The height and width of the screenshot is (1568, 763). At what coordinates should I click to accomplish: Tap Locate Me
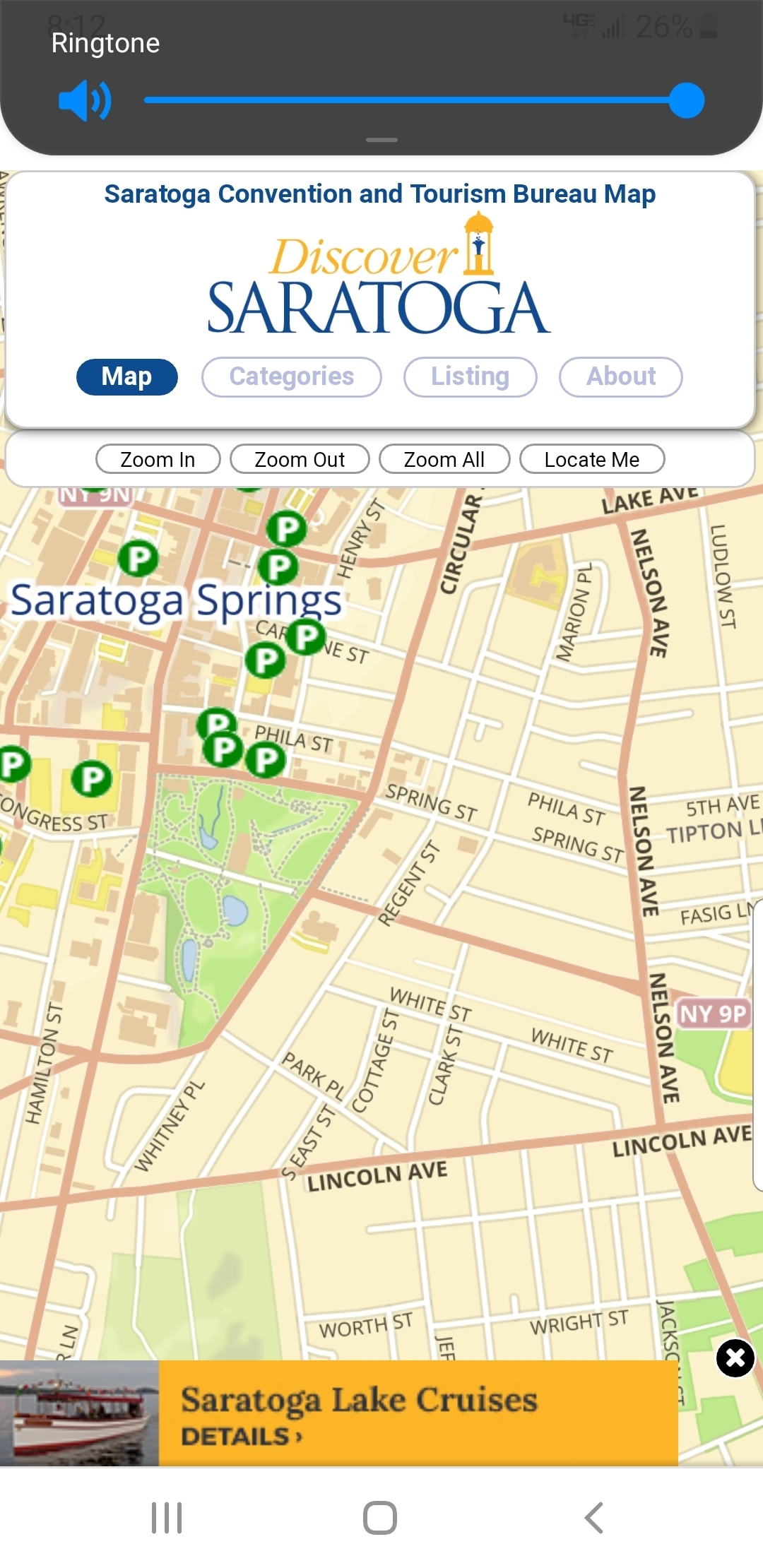[x=591, y=459]
